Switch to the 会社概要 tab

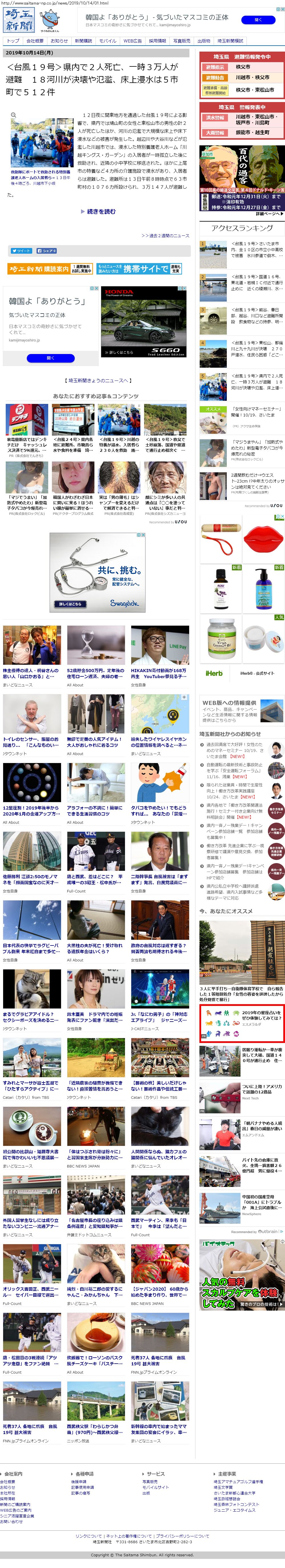35,41
